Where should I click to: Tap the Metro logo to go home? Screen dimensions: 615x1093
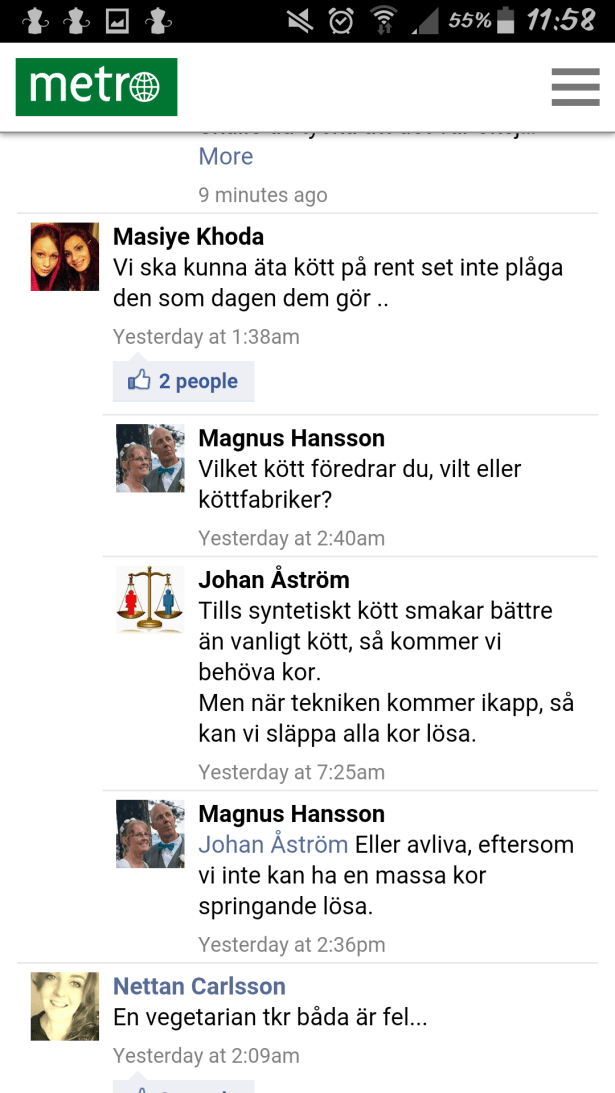pyautogui.click(x=96, y=87)
